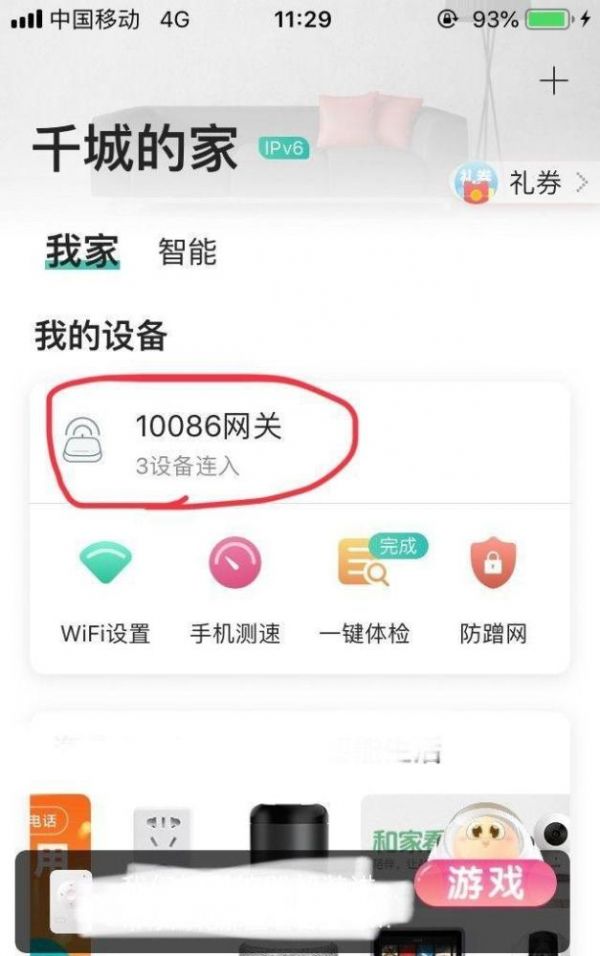The width and height of the screenshot is (600, 956).
Task: Tap the plus icon to add device
Action: [553, 81]
